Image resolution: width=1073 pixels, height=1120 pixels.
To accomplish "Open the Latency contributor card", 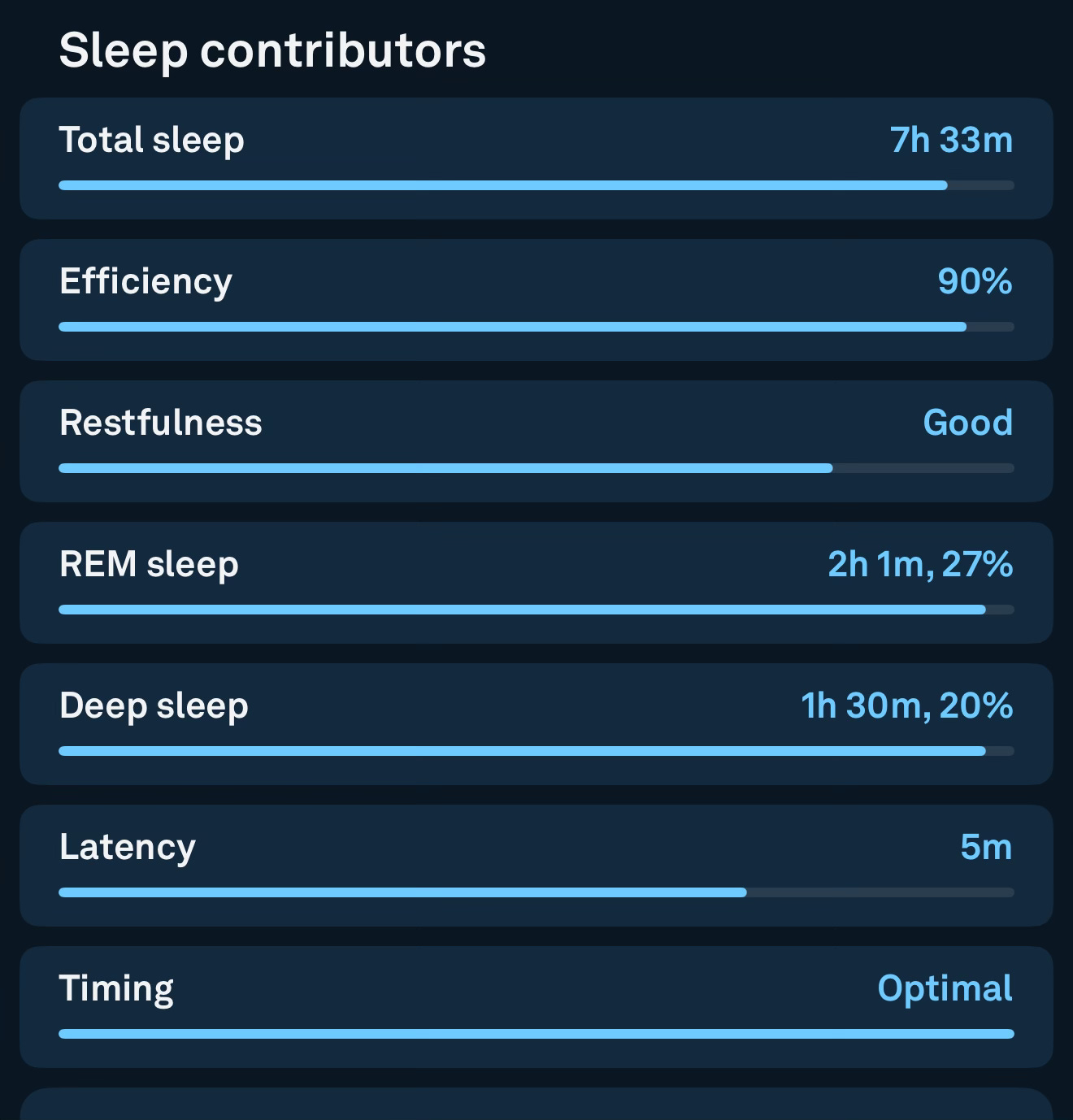I will click(536, 866).
